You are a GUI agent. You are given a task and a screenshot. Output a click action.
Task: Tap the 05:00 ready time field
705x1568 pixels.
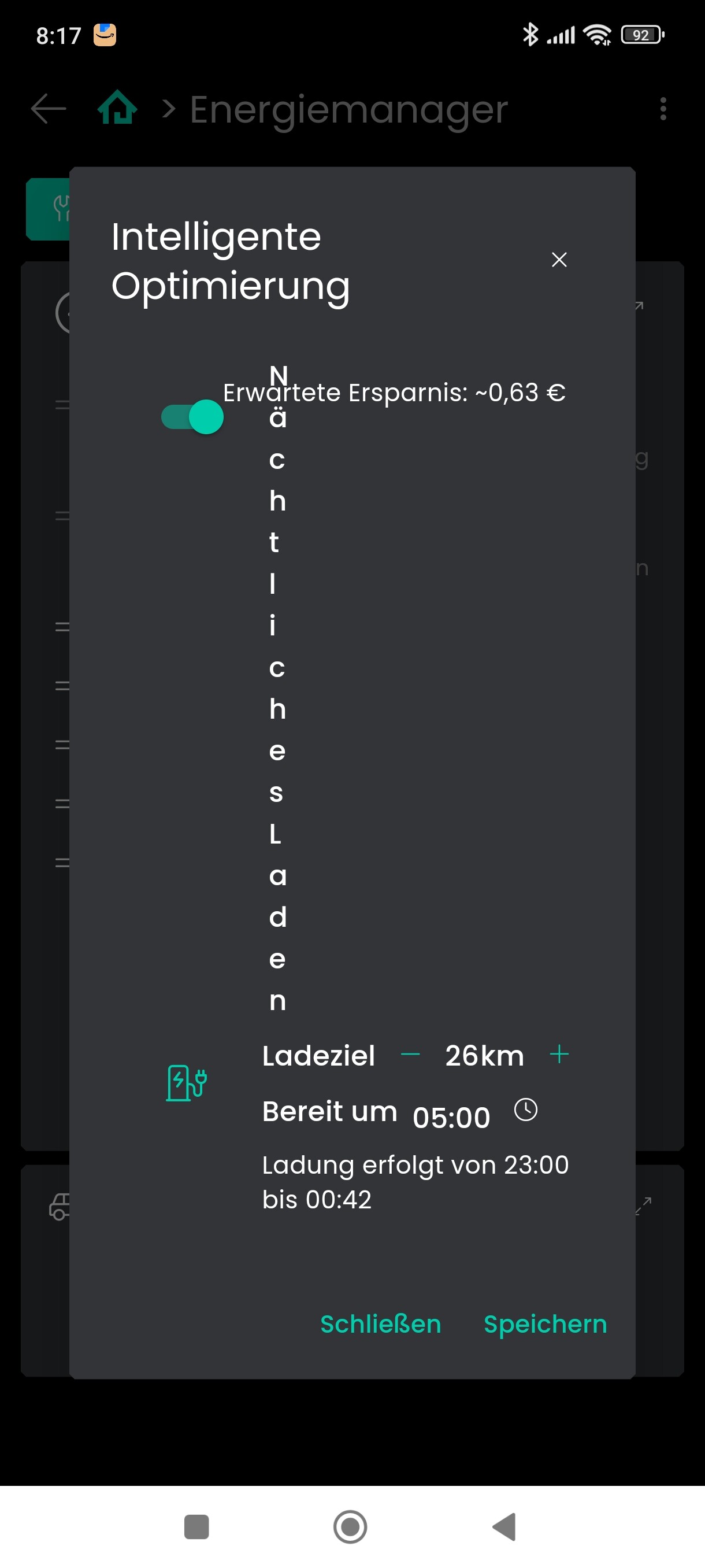pos(451,1118)
